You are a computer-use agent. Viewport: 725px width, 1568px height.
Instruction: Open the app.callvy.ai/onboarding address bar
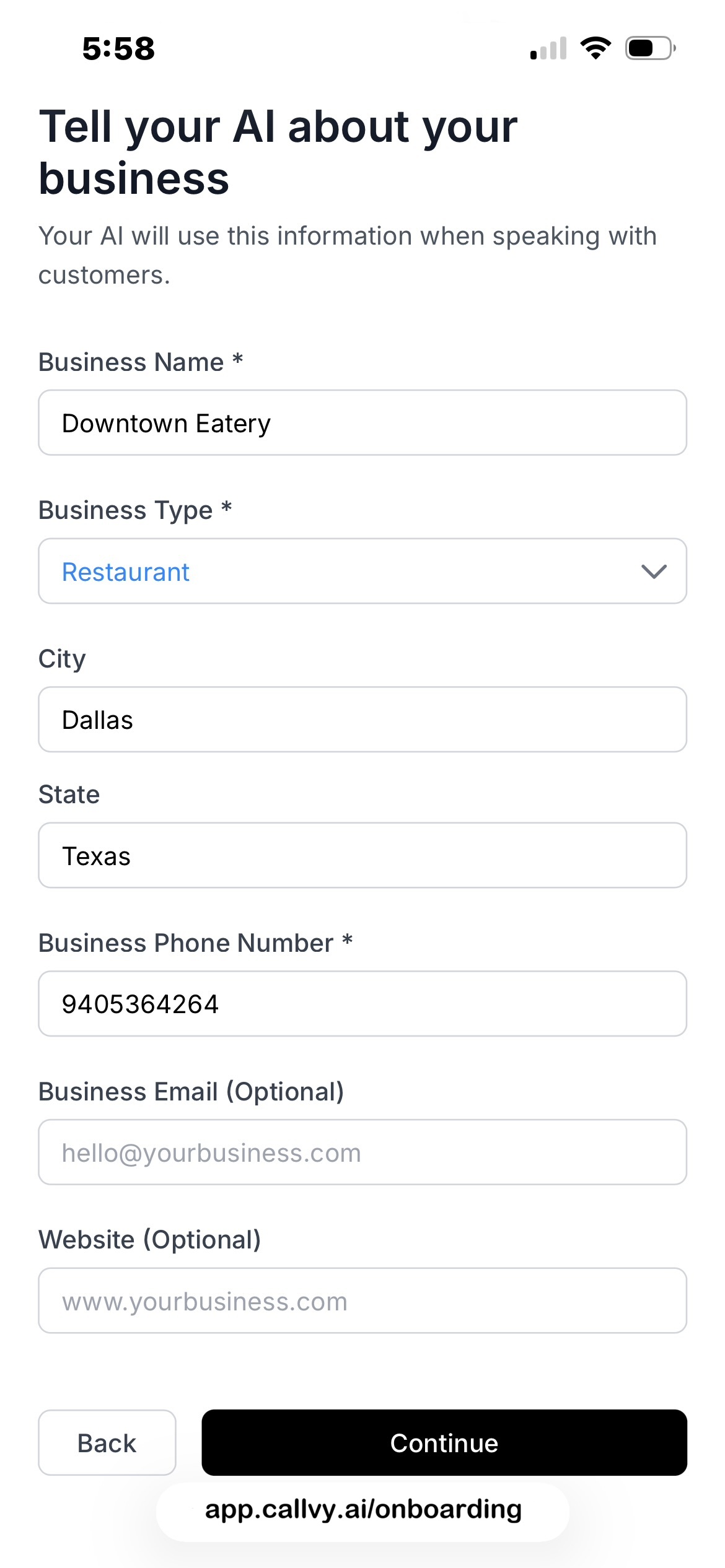[x=362, y=1509]
